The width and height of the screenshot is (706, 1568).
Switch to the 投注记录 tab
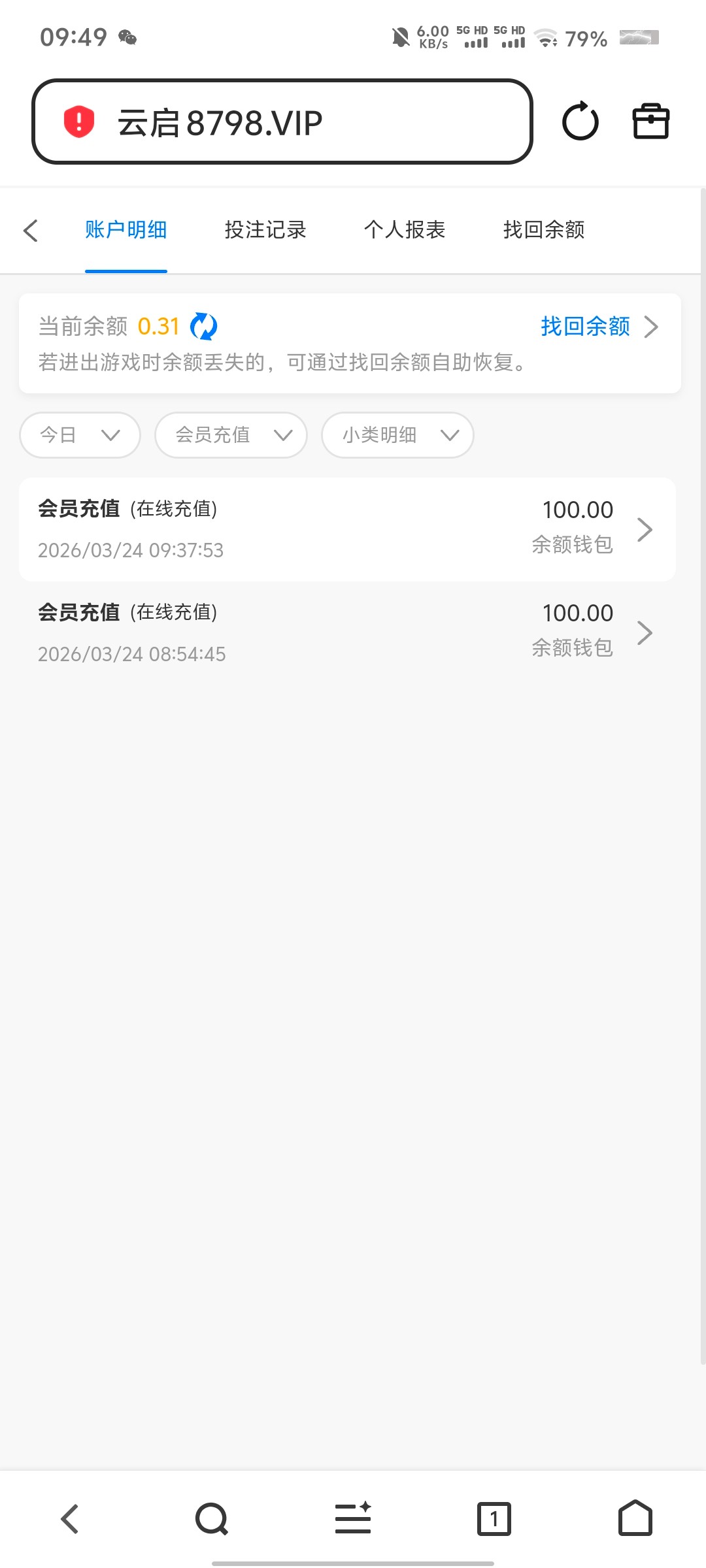click(265, 230)
